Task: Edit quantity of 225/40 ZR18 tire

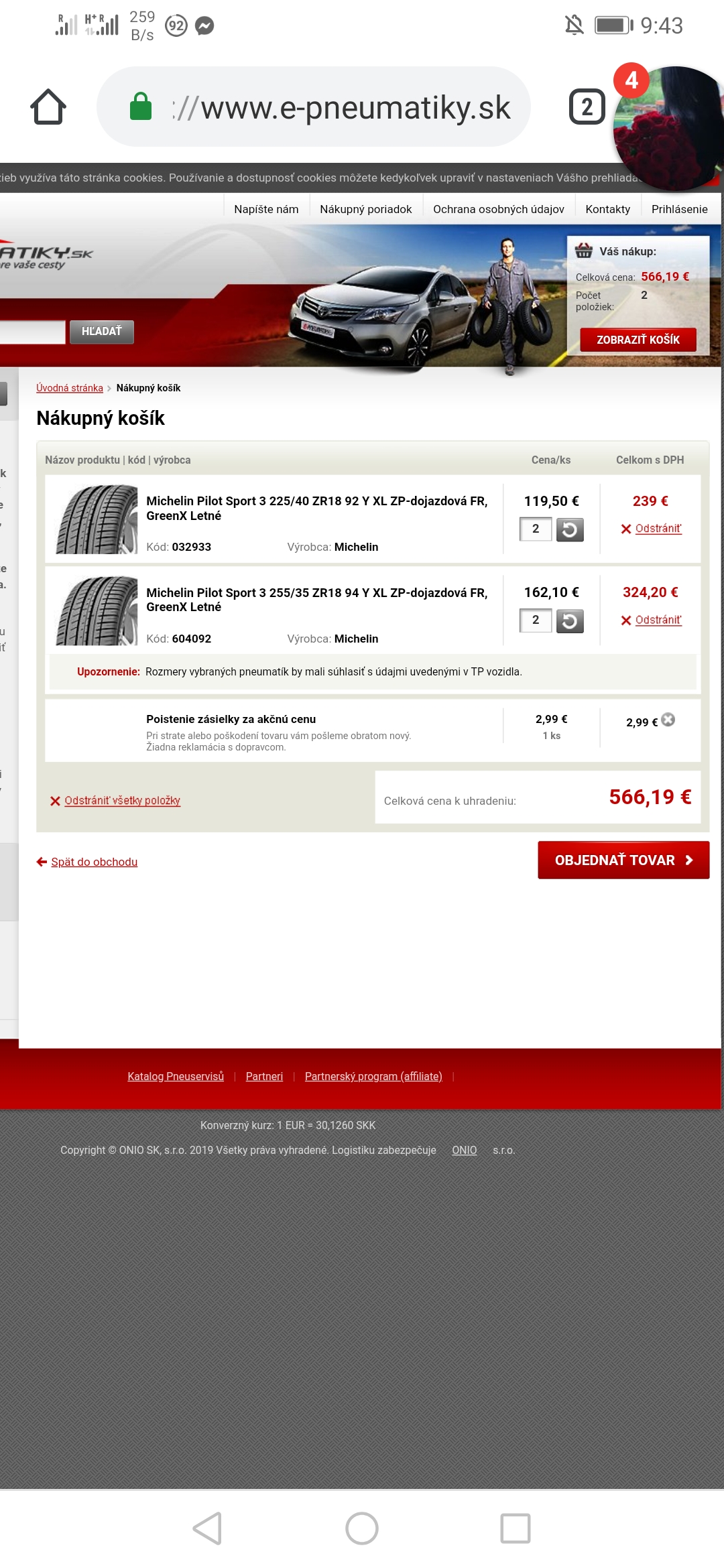Action: (536, 529)
